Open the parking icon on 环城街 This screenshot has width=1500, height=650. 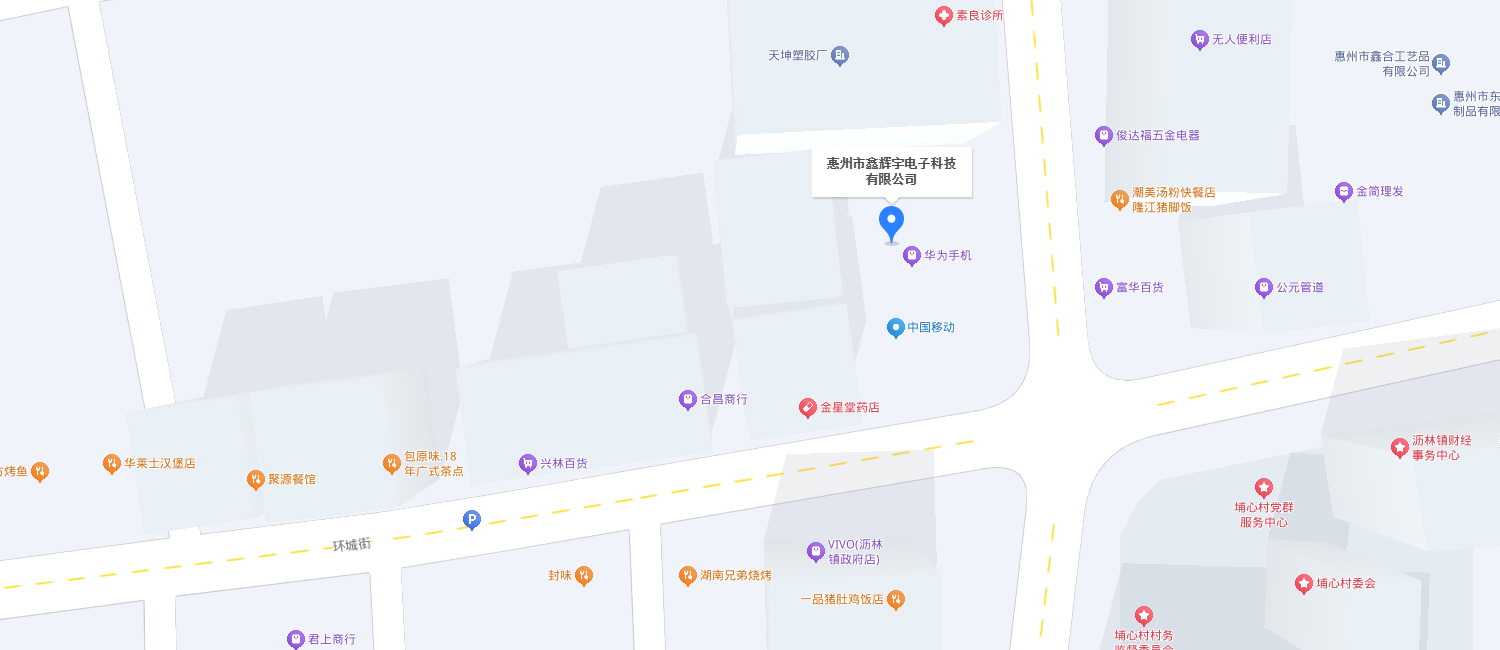click(472, 520)
